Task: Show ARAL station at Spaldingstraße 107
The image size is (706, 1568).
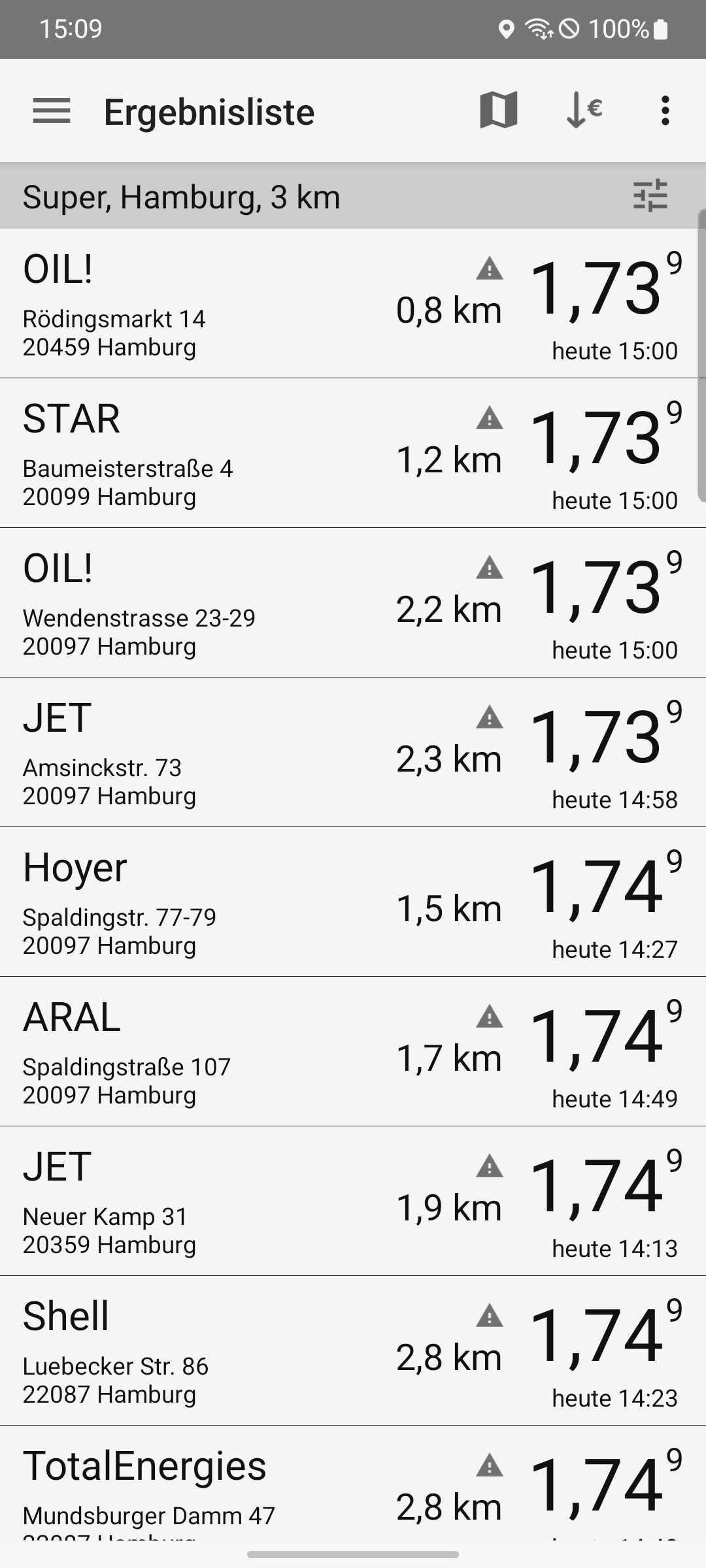Action: 353,1051
